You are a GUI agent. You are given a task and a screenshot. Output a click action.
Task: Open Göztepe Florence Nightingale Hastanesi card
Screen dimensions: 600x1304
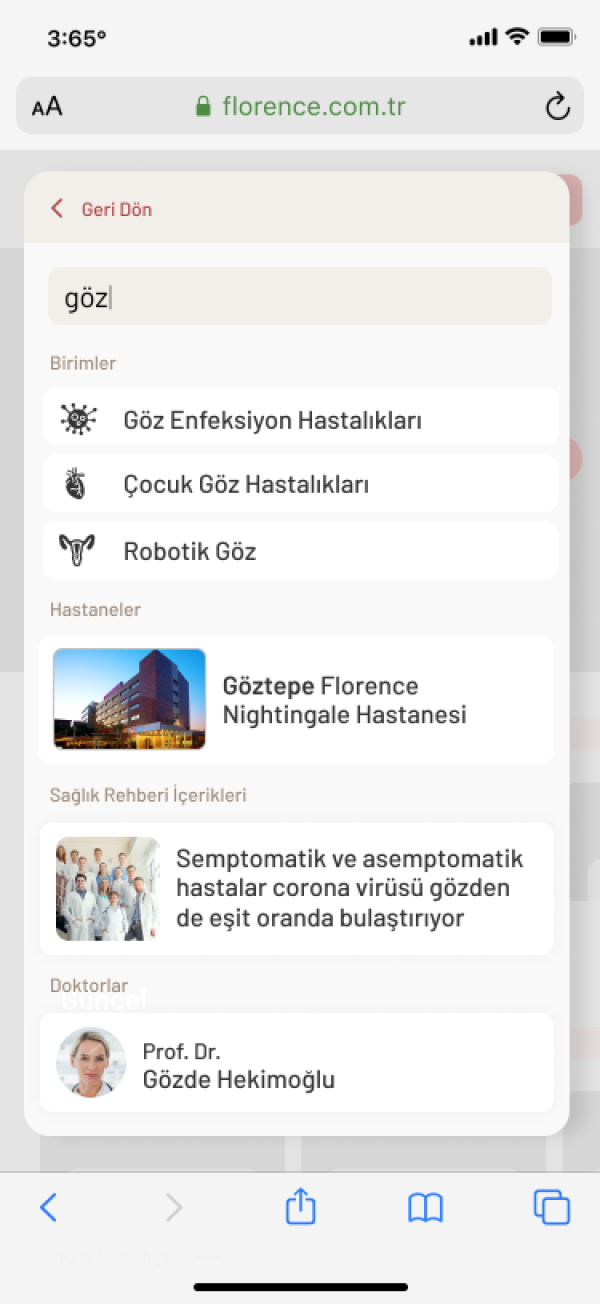click(x=296, y=699)
